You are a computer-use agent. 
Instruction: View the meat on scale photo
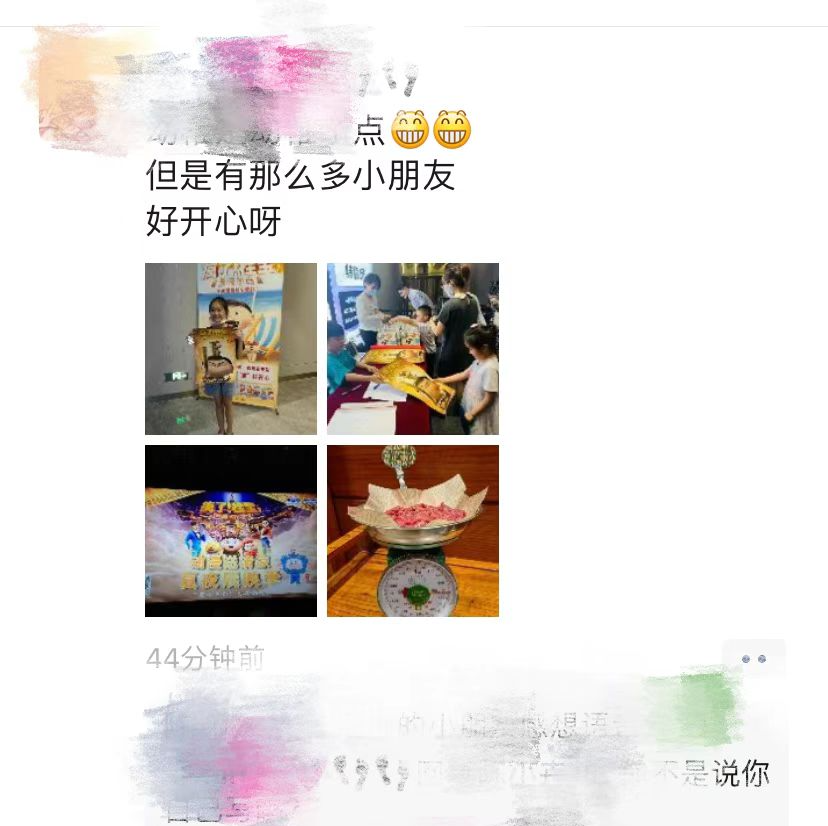[x=413, y=531]
